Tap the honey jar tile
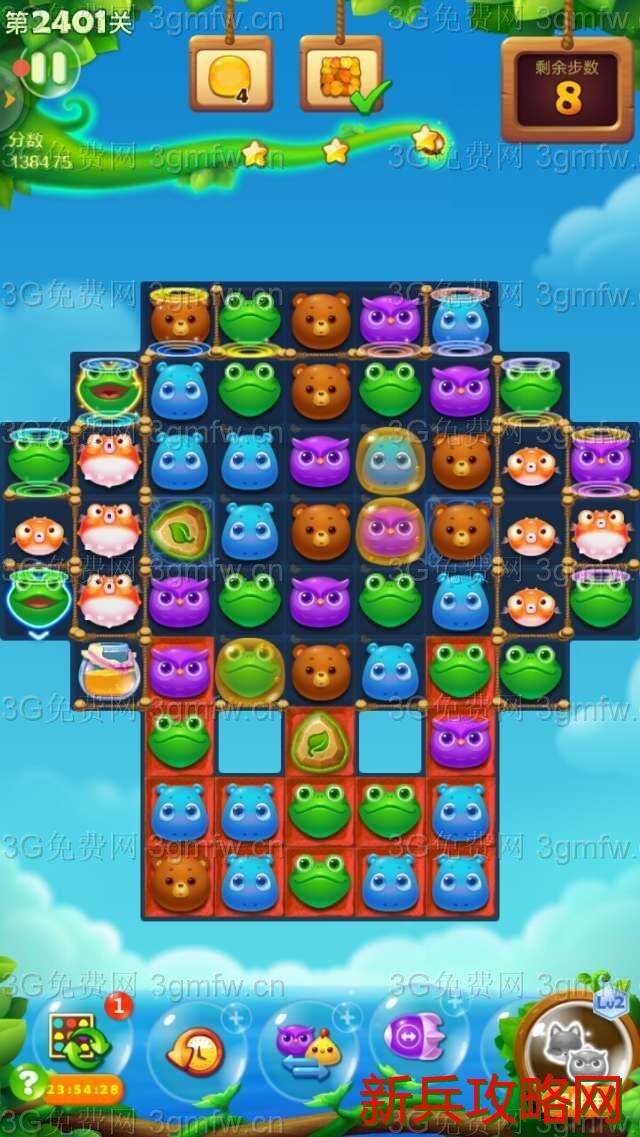The width and height of the screenshot is (640, 1137). click(x=108, y=671)
